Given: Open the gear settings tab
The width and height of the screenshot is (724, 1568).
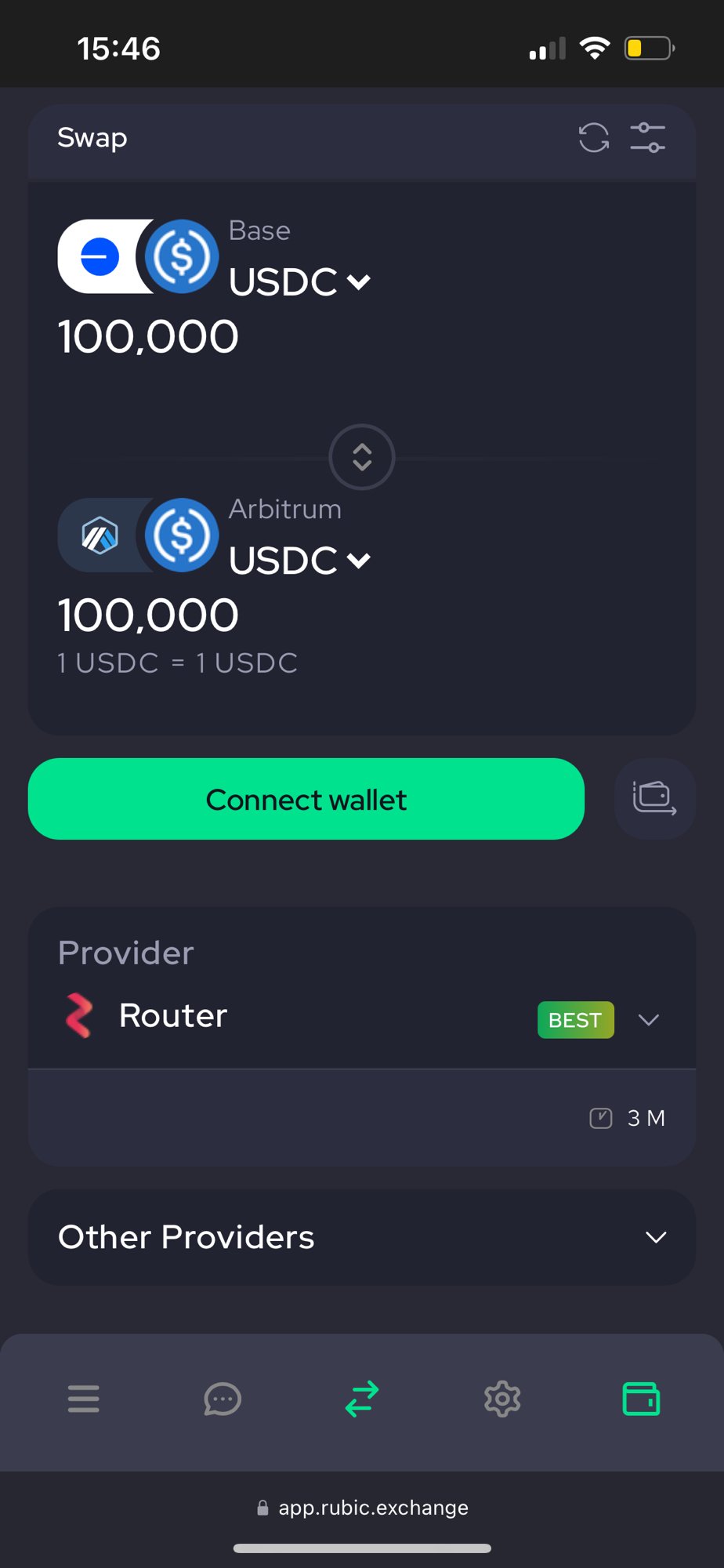Looking at the screenshot, I should pyautogui.click(x=502, y=1399).
